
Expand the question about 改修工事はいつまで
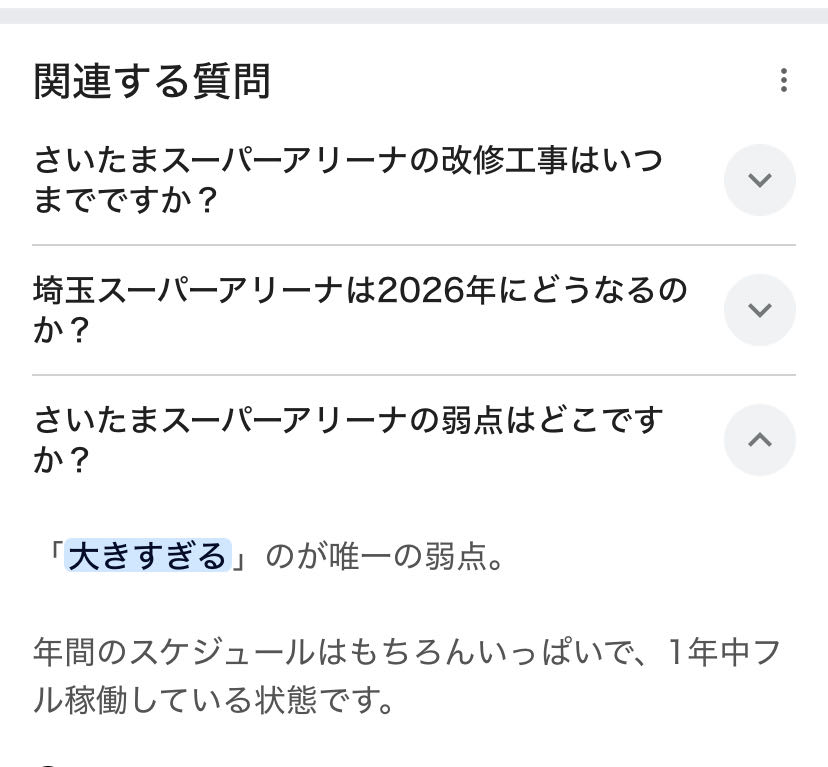tap(759, 180)
